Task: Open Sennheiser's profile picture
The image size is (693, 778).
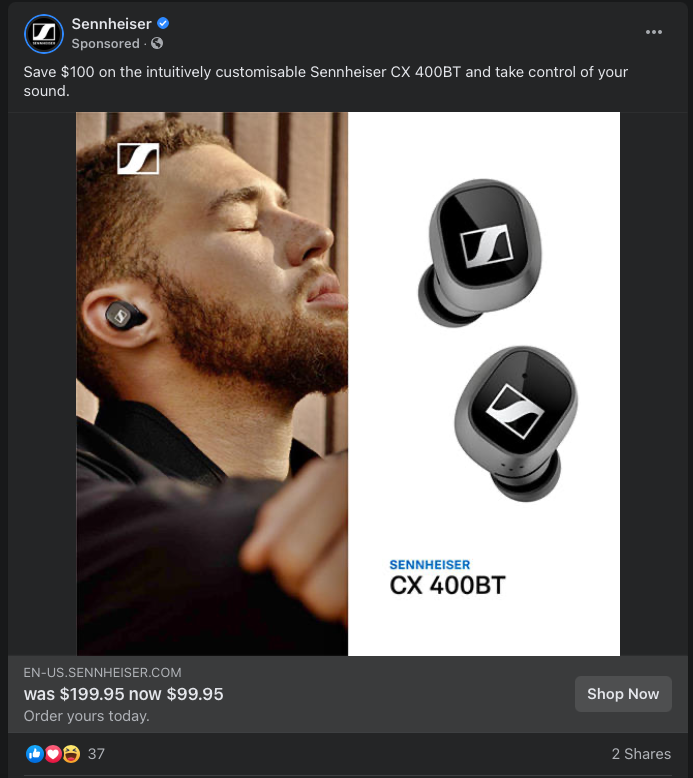Action: pos(43,34)
